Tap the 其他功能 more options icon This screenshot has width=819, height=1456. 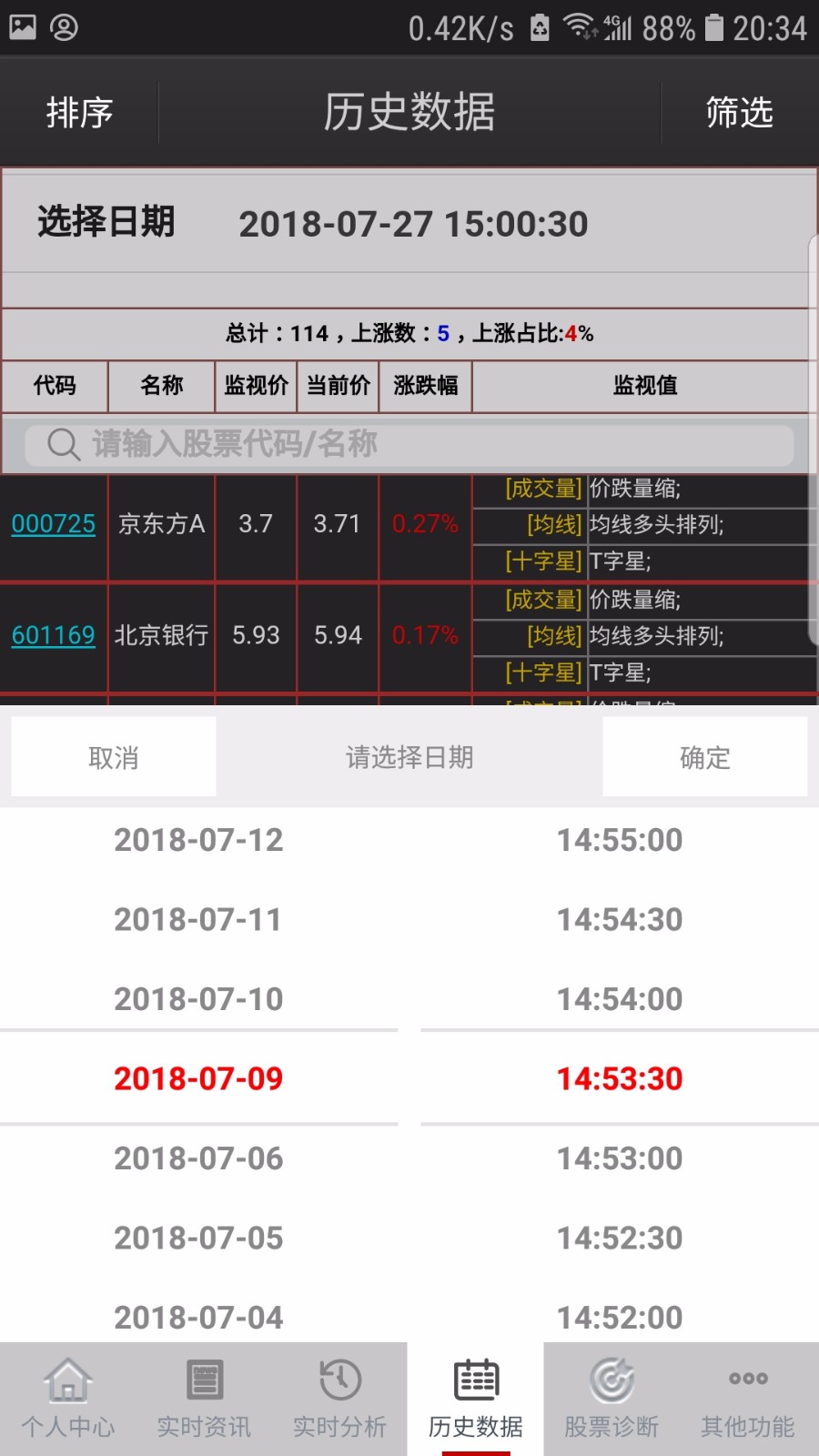click(746, 1380)
